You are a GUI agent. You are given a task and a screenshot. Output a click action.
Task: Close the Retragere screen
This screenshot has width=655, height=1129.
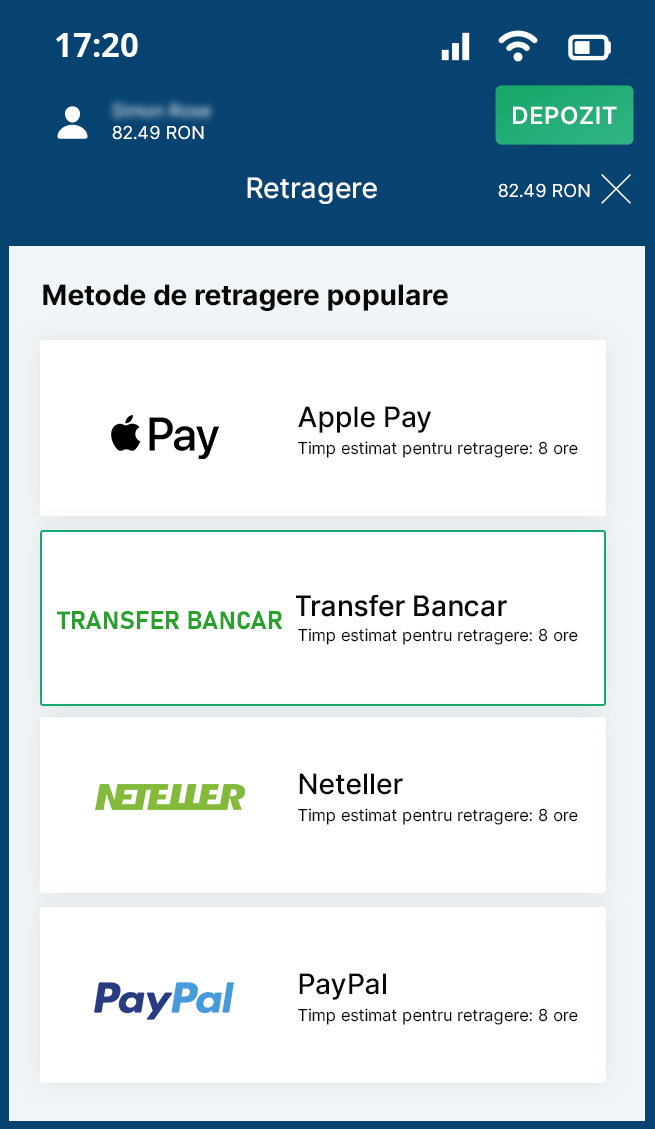point(616,189)
